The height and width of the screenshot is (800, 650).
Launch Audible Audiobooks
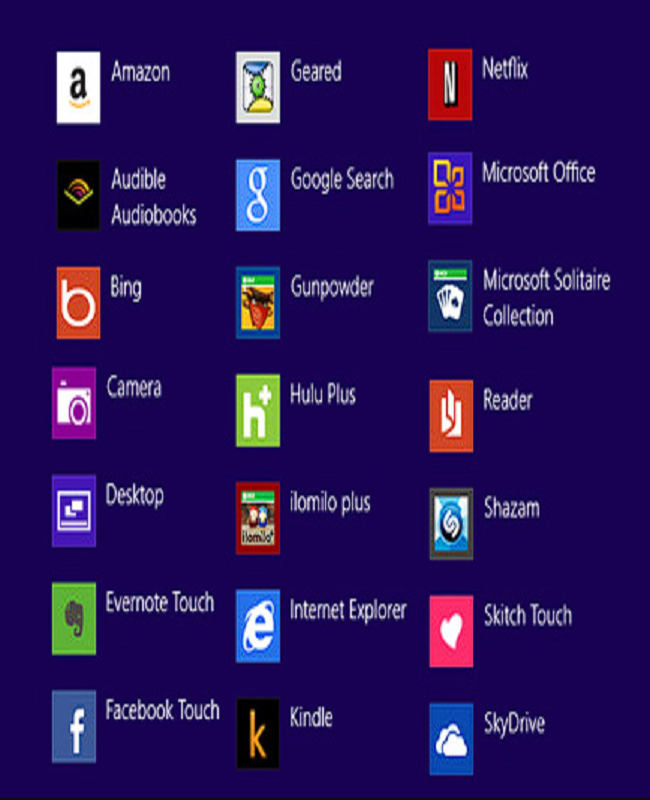coord(78,195)
